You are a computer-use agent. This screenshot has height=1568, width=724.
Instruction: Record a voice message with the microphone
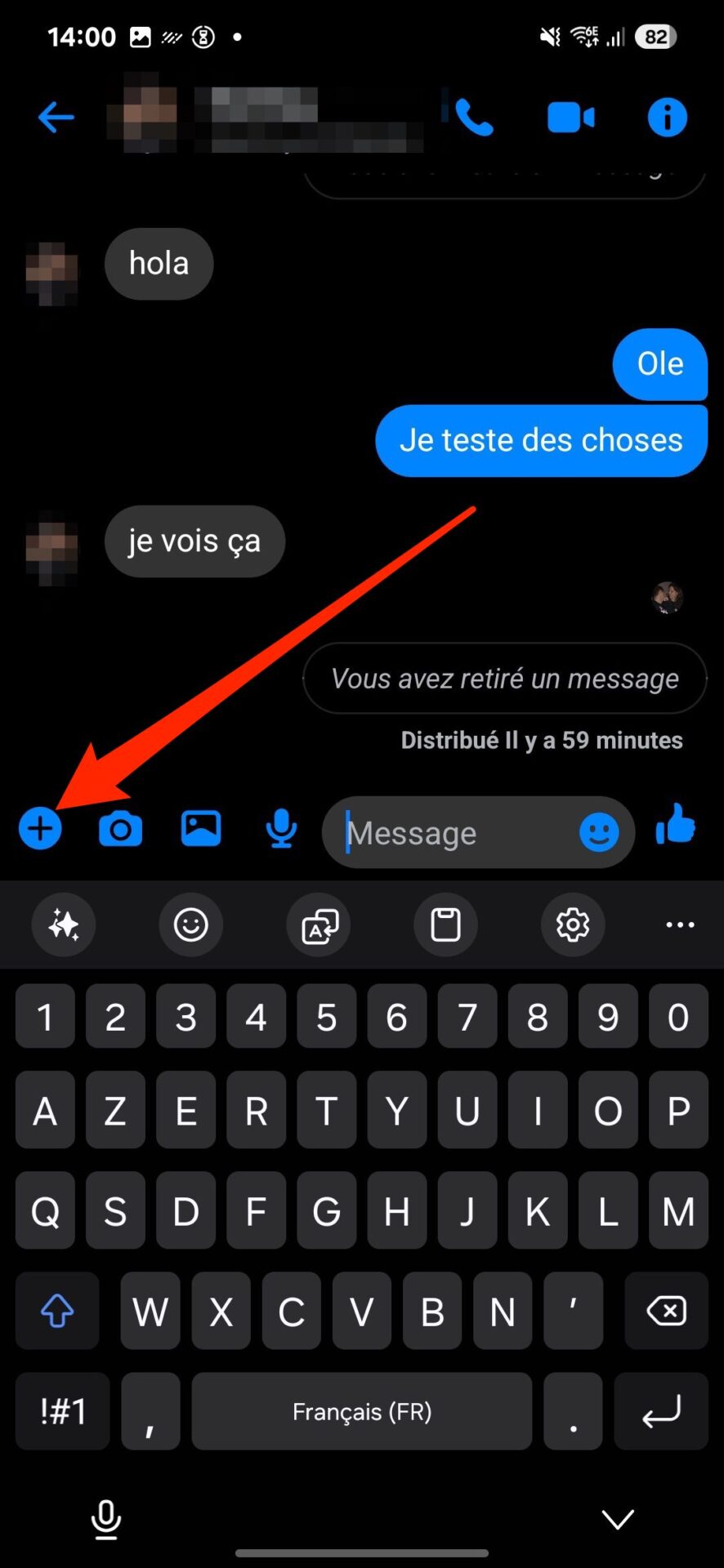(x=282, y=829)
